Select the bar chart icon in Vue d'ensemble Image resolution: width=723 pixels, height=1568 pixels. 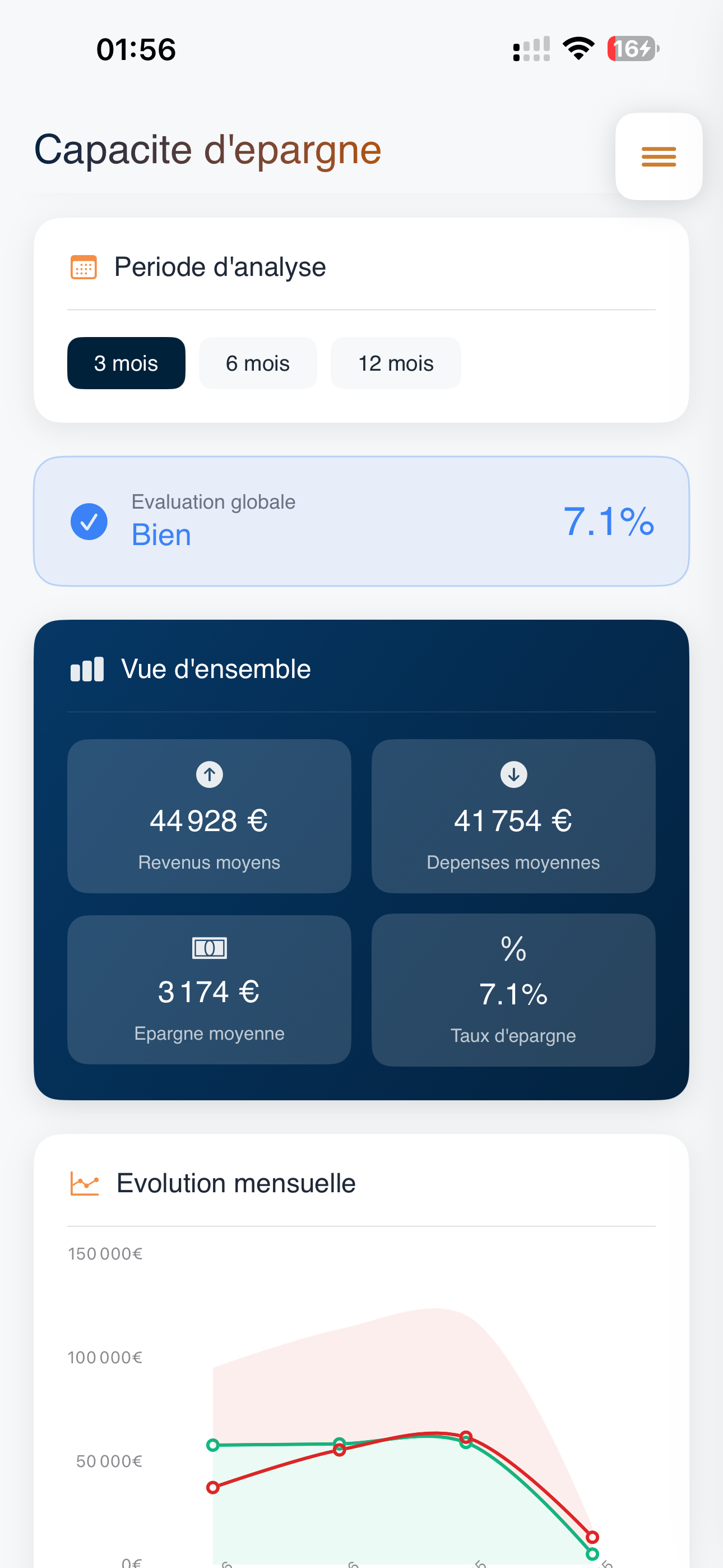point(87,668)
